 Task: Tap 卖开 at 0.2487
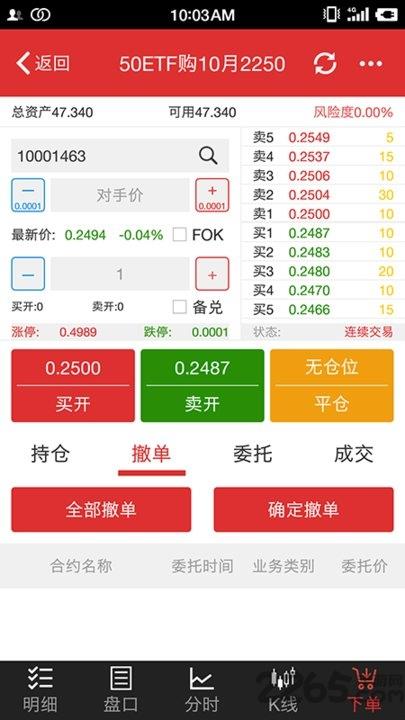[x=202, y=386]
